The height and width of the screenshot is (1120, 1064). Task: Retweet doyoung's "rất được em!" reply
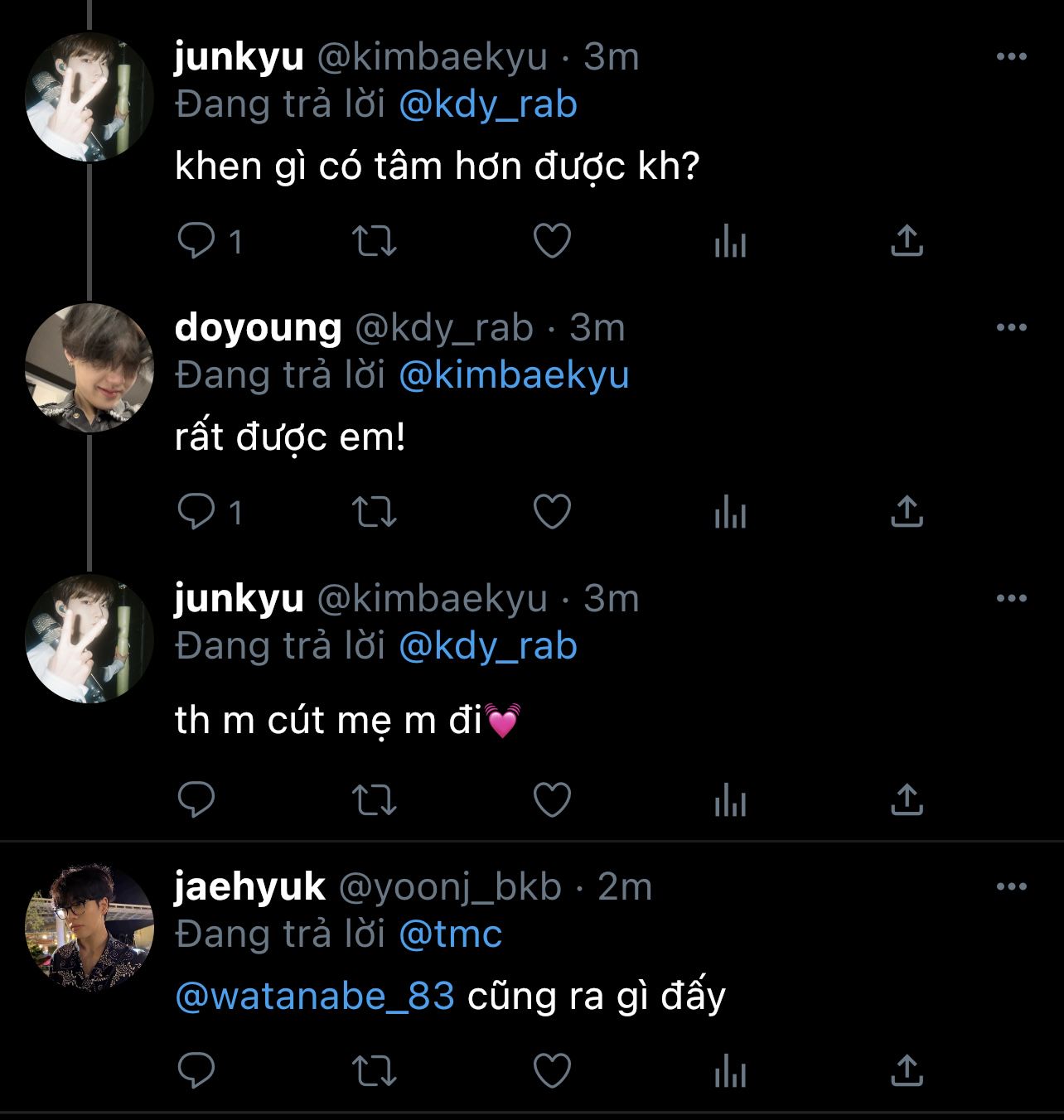click(375, 512)
